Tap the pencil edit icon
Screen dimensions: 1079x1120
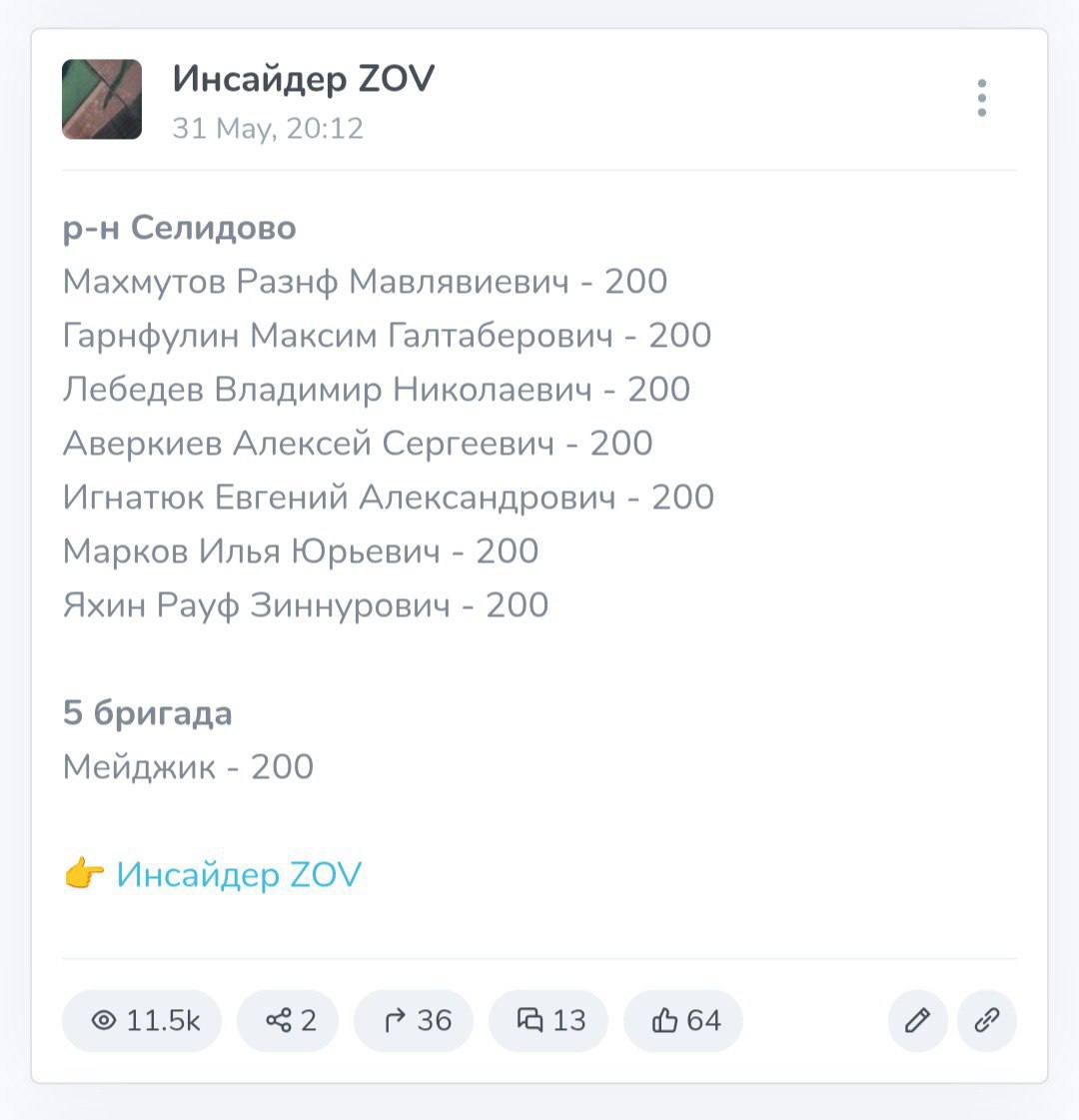tap(917, 1020)
